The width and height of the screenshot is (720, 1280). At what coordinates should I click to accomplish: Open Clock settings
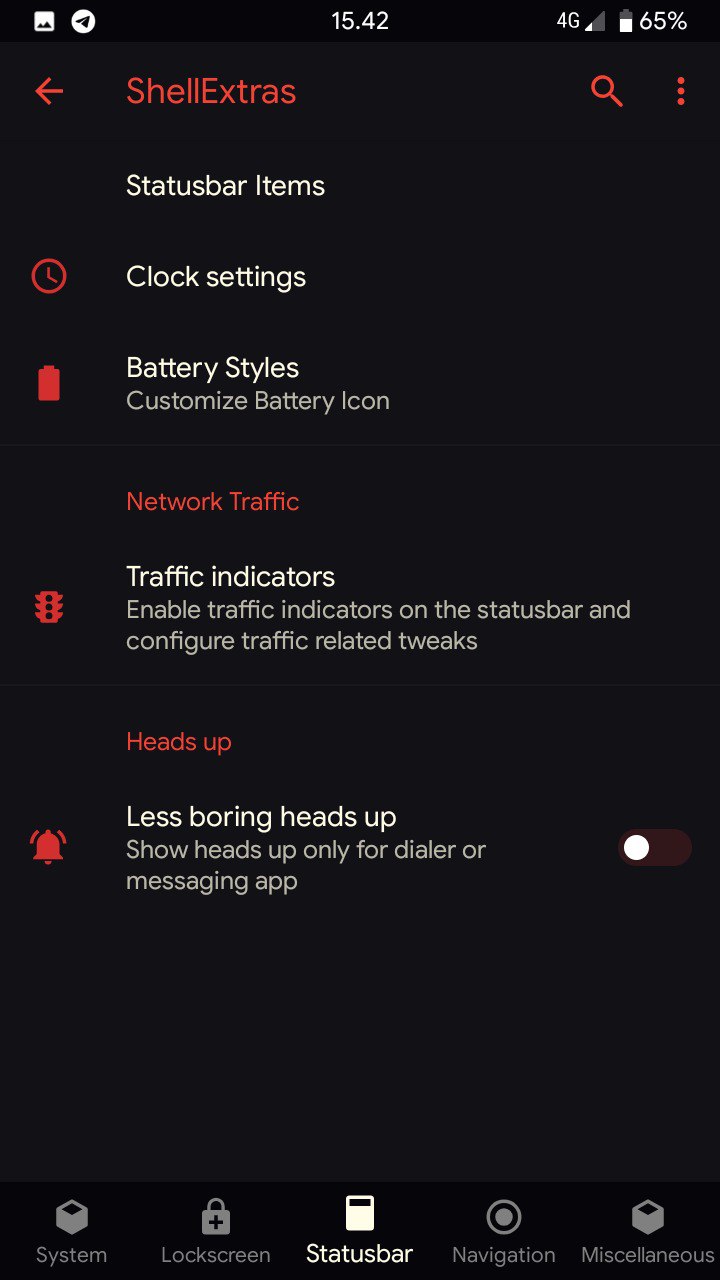pyautogui.click(x=360, y=277)
